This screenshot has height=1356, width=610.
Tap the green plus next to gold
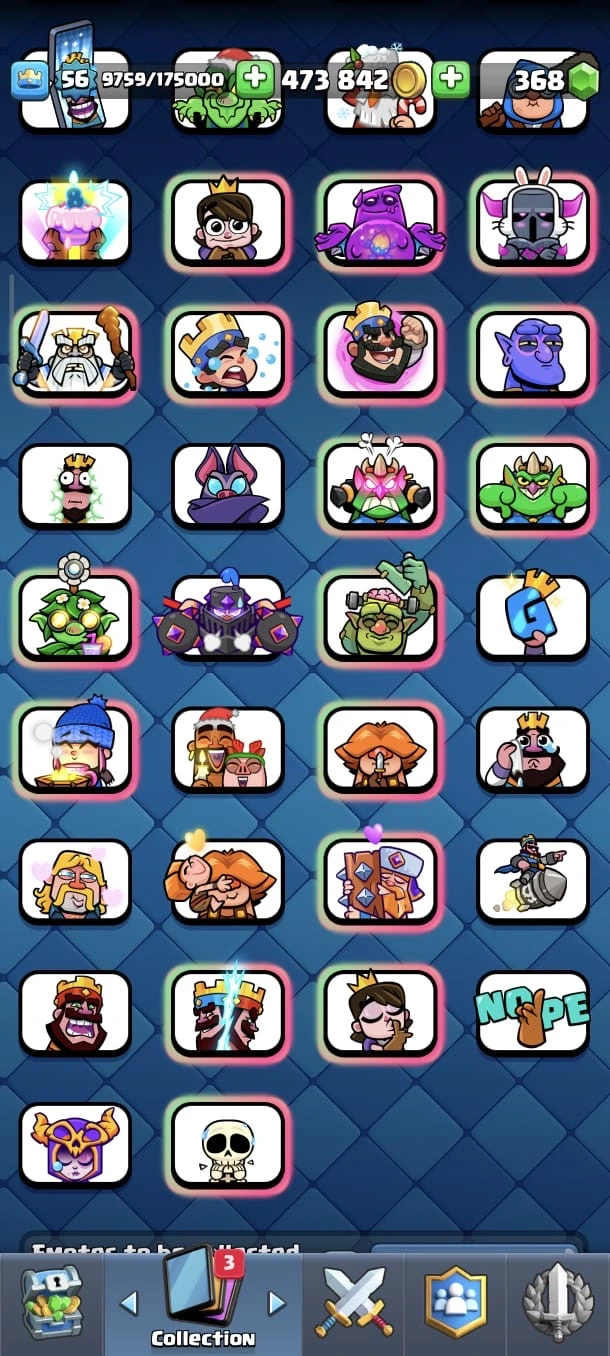[451, 79]
